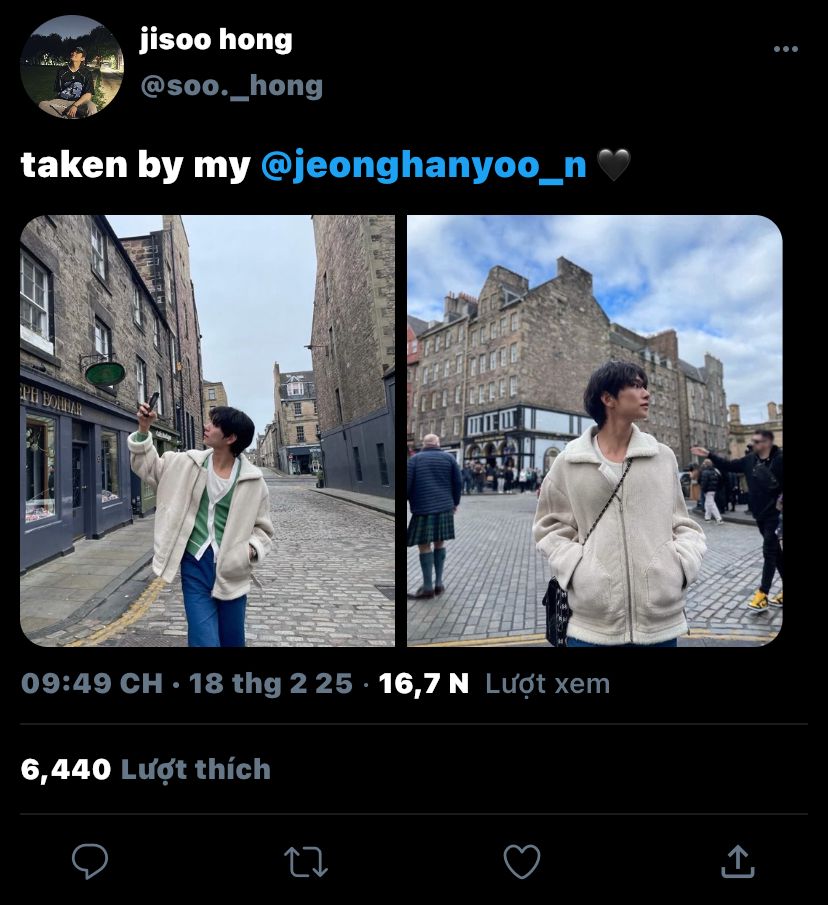Share this tweet
The height and width of the screenshot is (905, 828).
coord(736,861)
